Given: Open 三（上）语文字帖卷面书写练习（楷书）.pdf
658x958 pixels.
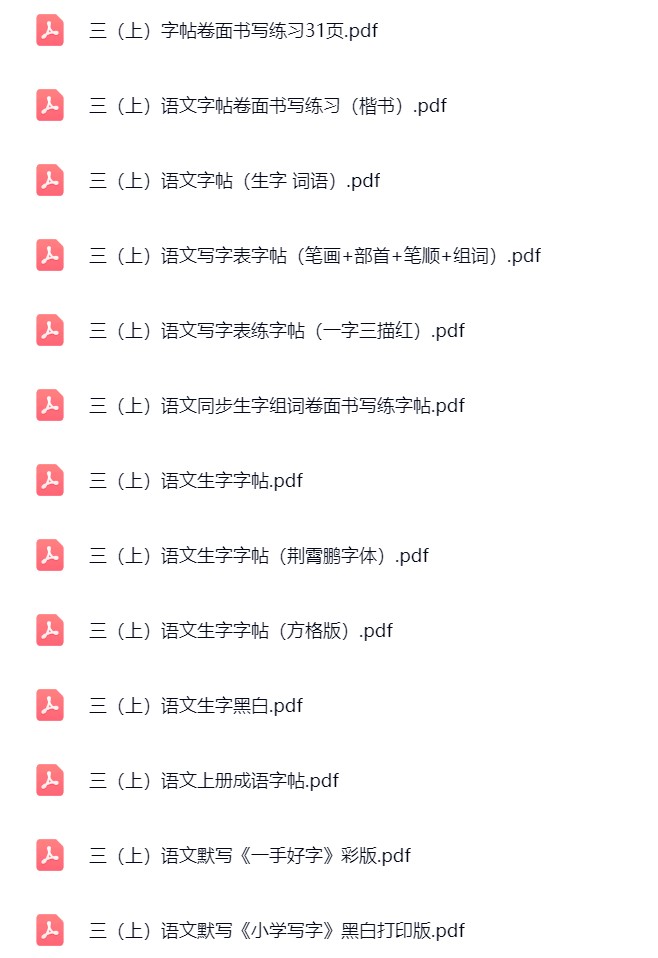Looking at the screenshot, I should 267,106.
